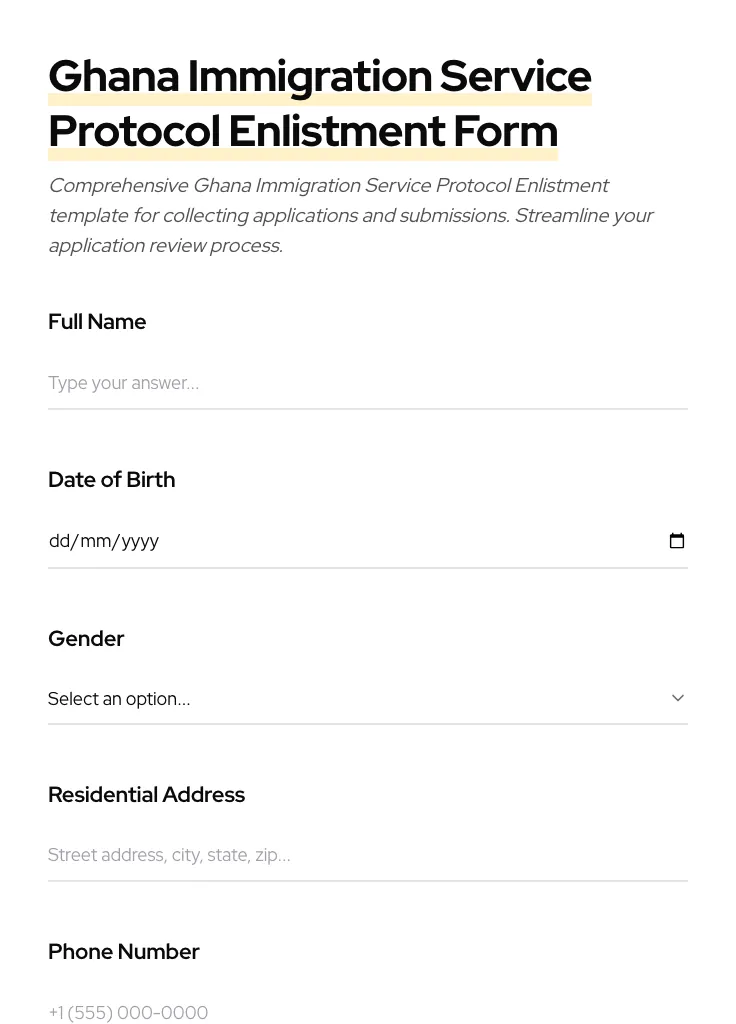Click the "Type your answer..." placeholder

coord(123,383)
